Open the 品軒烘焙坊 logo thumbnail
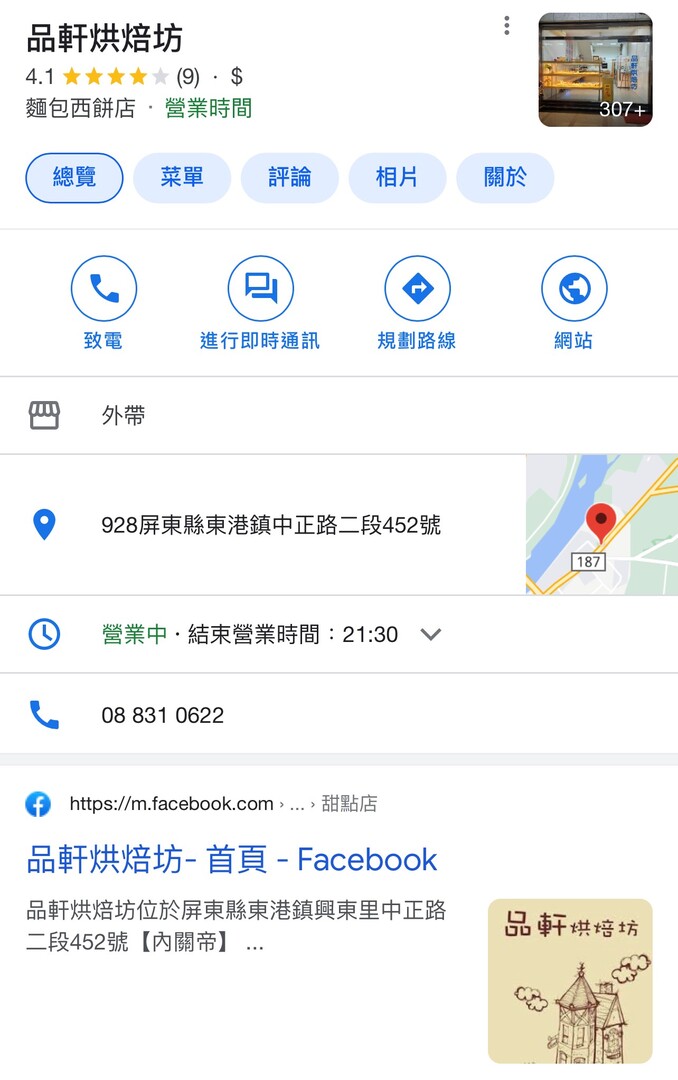678x1080 pixels. coord(570,980)
